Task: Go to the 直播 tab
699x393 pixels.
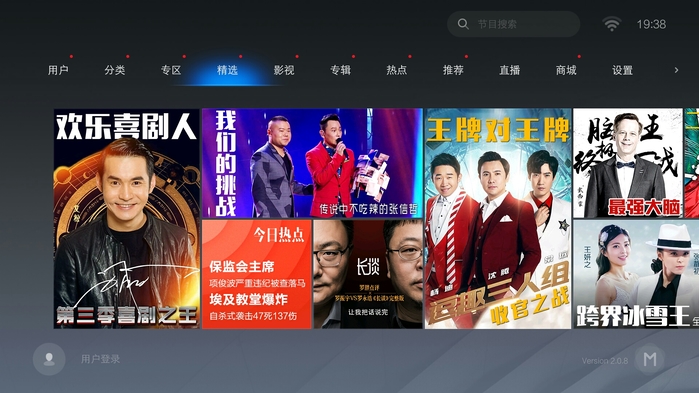Action: [510, 70]
